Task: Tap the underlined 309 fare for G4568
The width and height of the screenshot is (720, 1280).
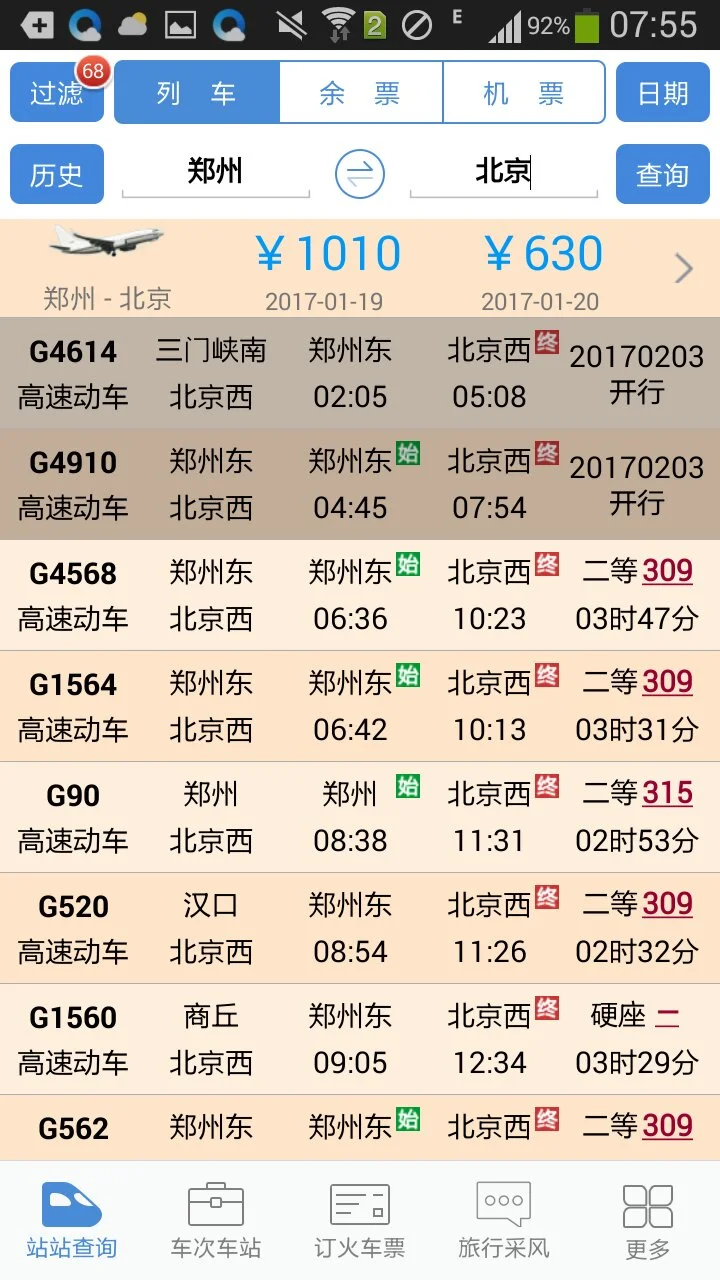Action: 666,570
